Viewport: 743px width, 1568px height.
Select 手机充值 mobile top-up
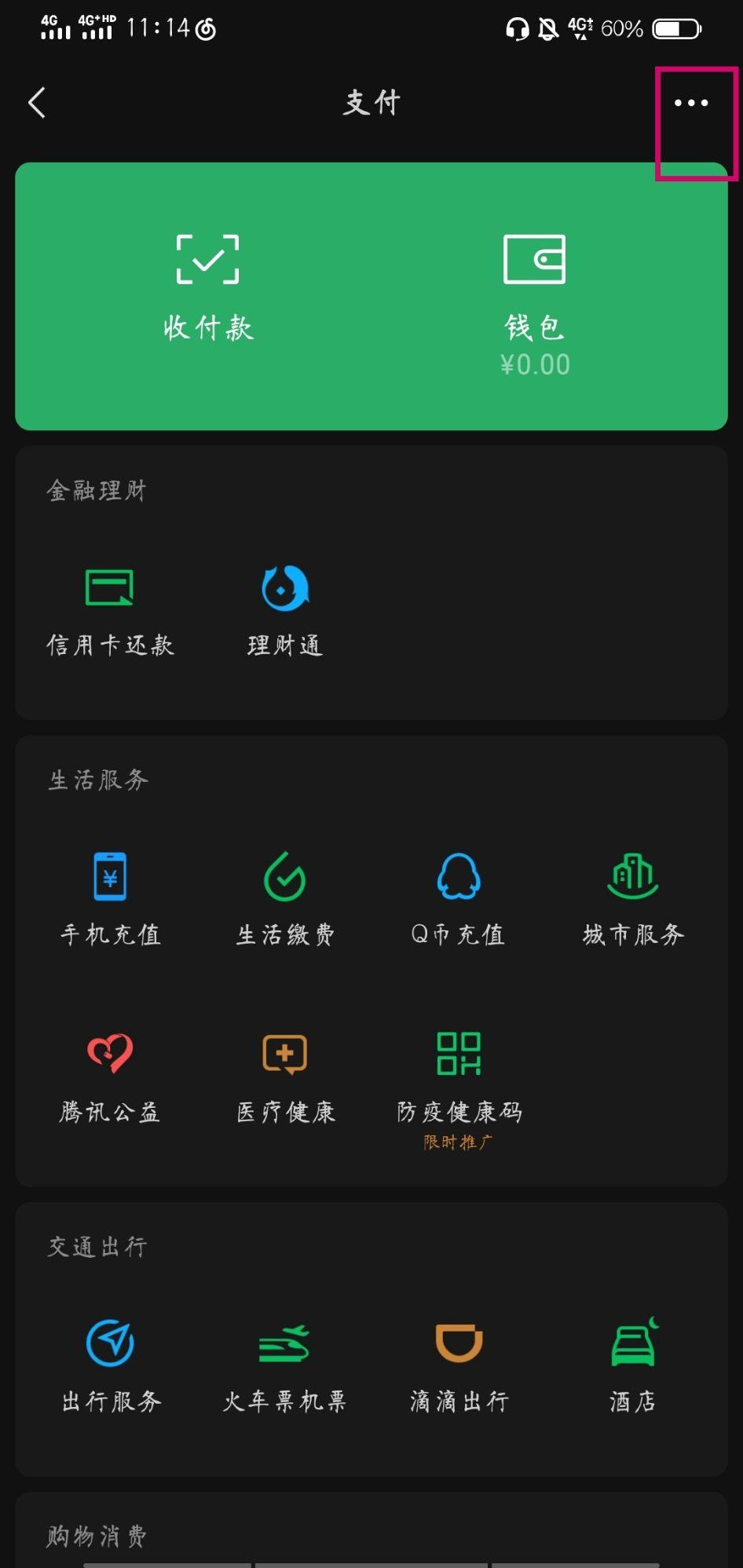(x=110, y=899)
